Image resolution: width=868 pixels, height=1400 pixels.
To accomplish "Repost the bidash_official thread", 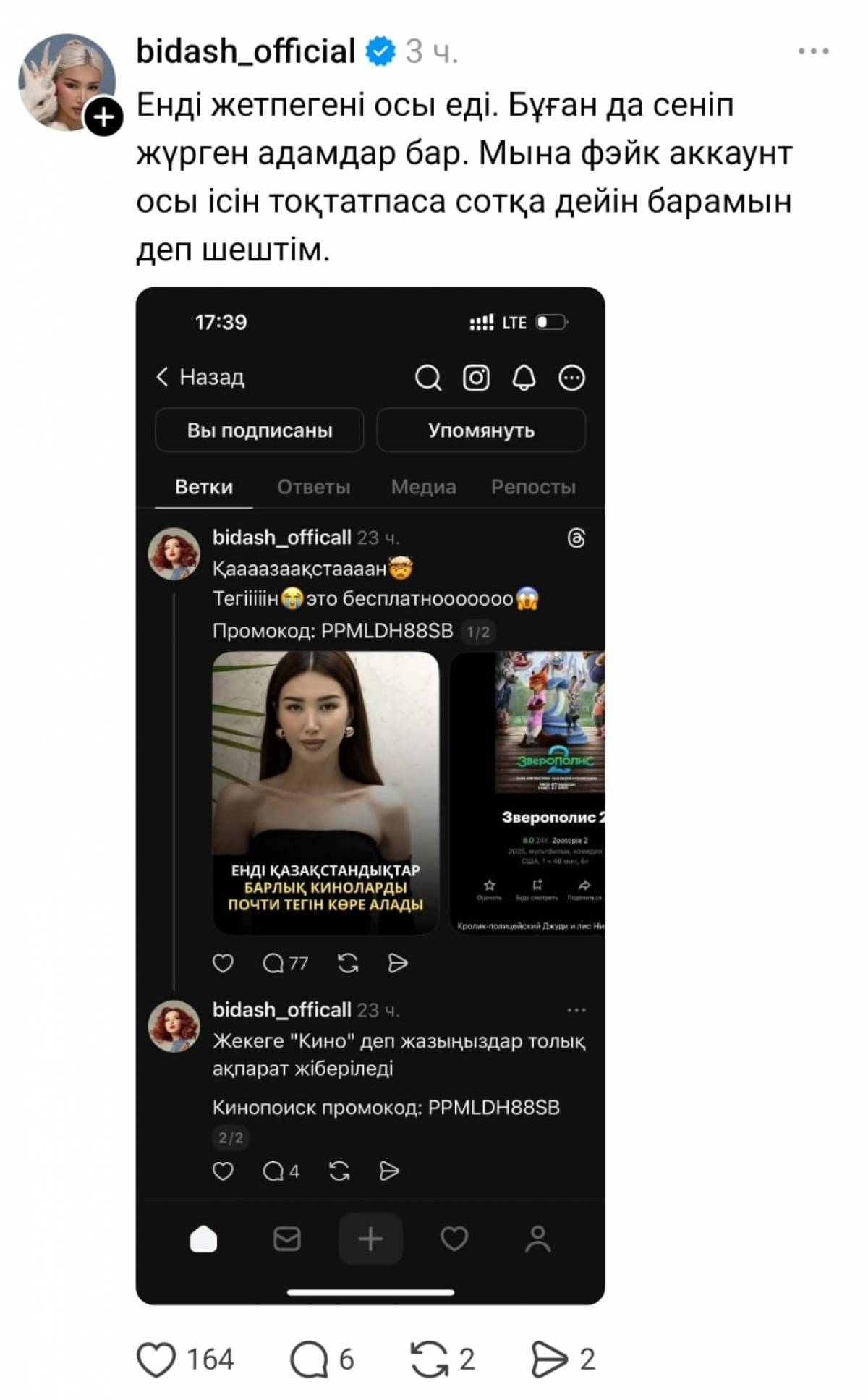I will (x=430, y=1359).
